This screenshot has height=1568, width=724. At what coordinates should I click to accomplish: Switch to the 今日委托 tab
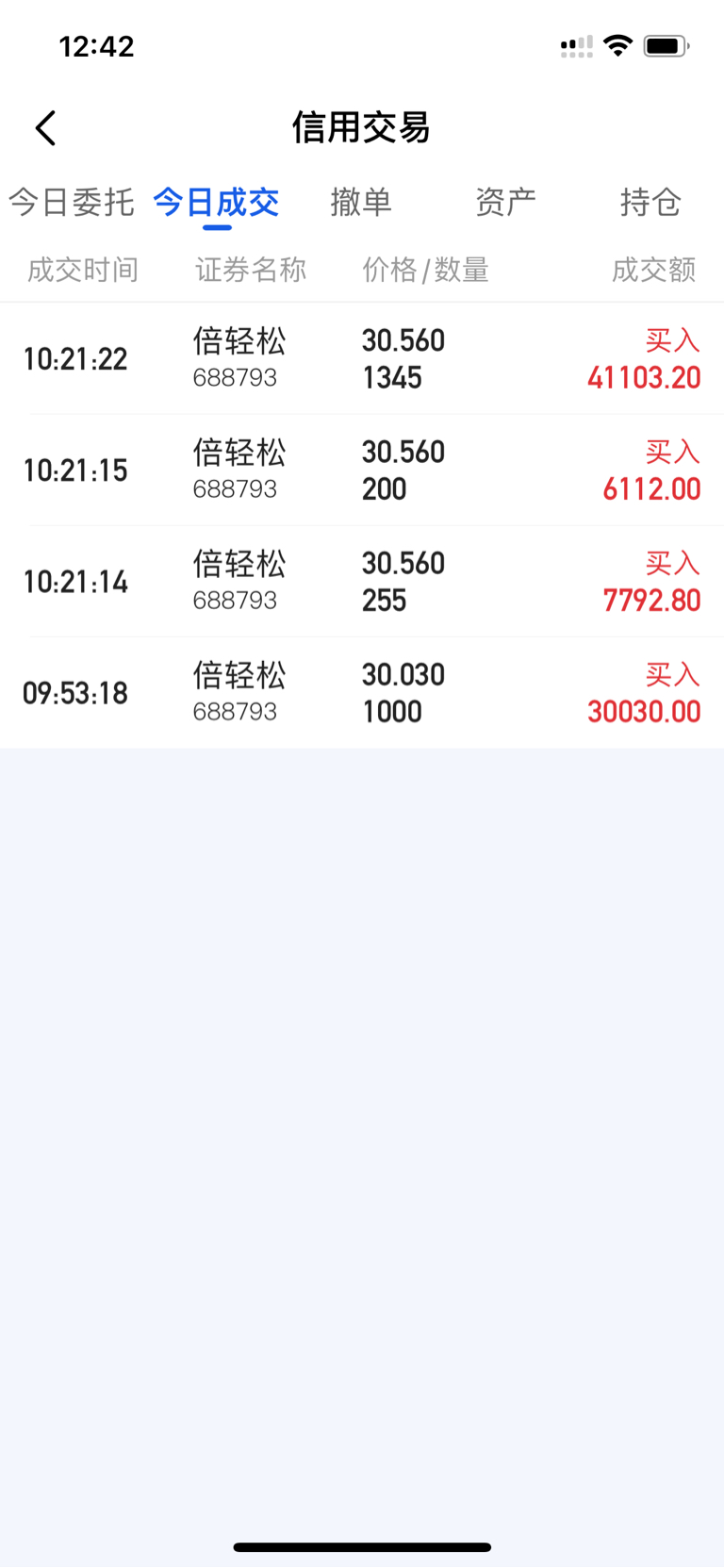click(x=72, y=202)
